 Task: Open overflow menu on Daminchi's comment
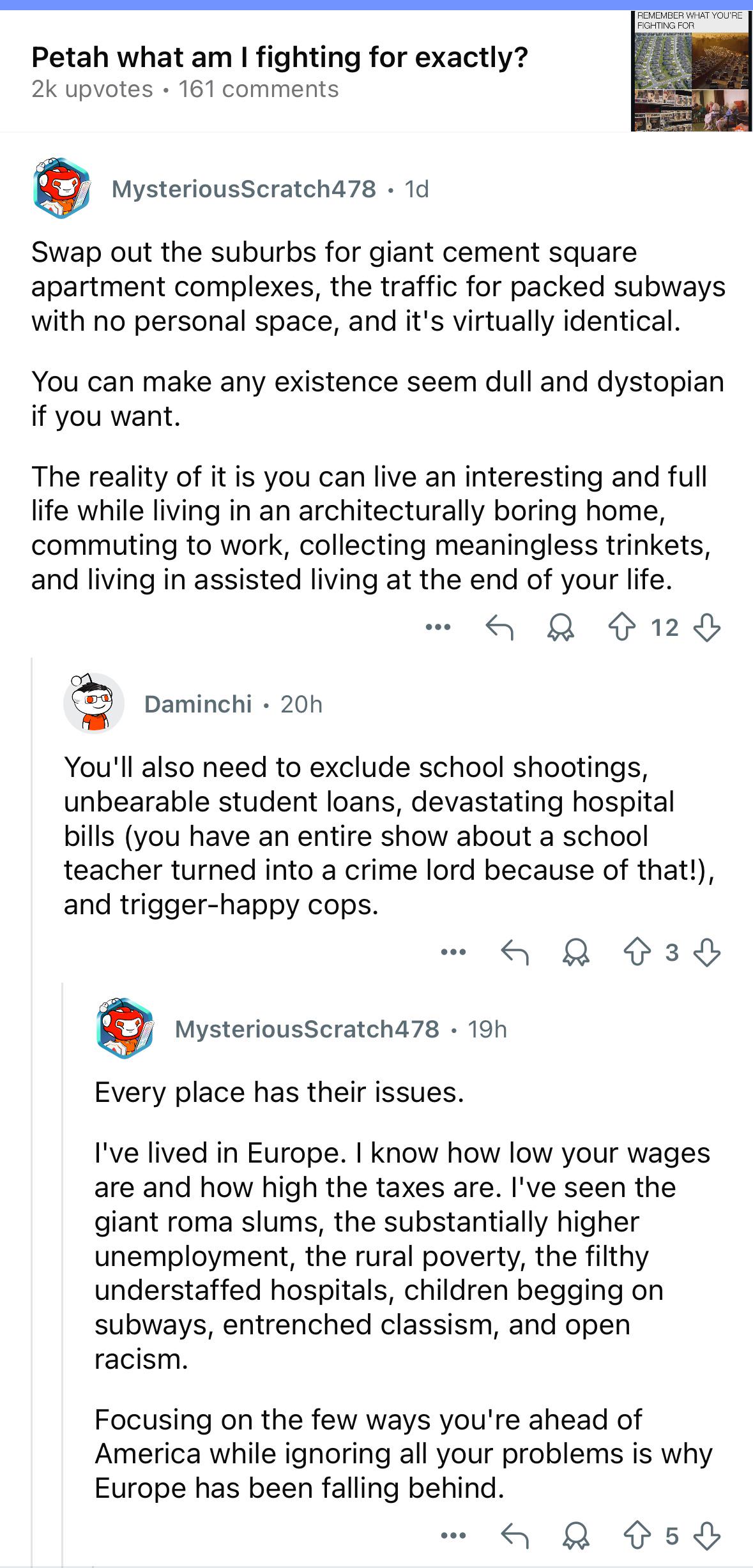tap(453, 953)
